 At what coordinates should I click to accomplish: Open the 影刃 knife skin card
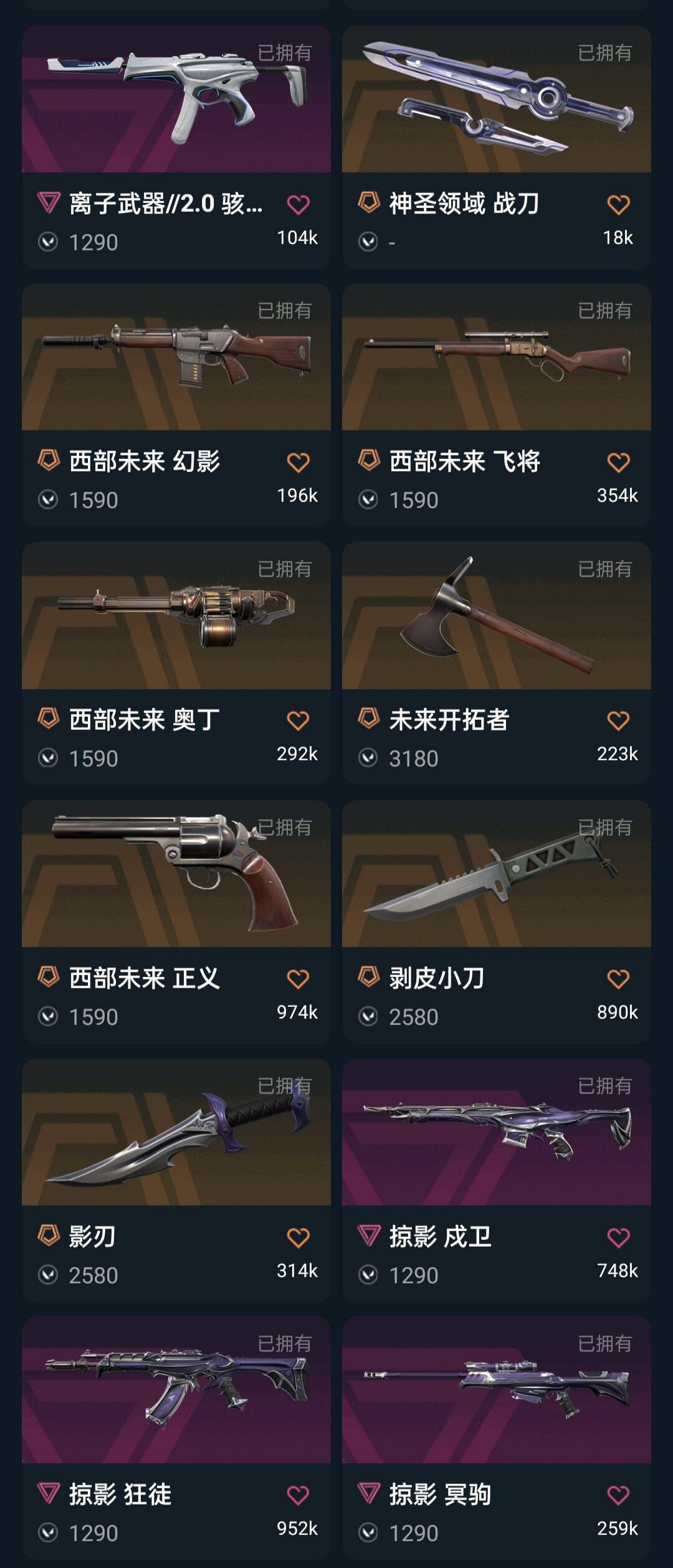coord(176,1133)
